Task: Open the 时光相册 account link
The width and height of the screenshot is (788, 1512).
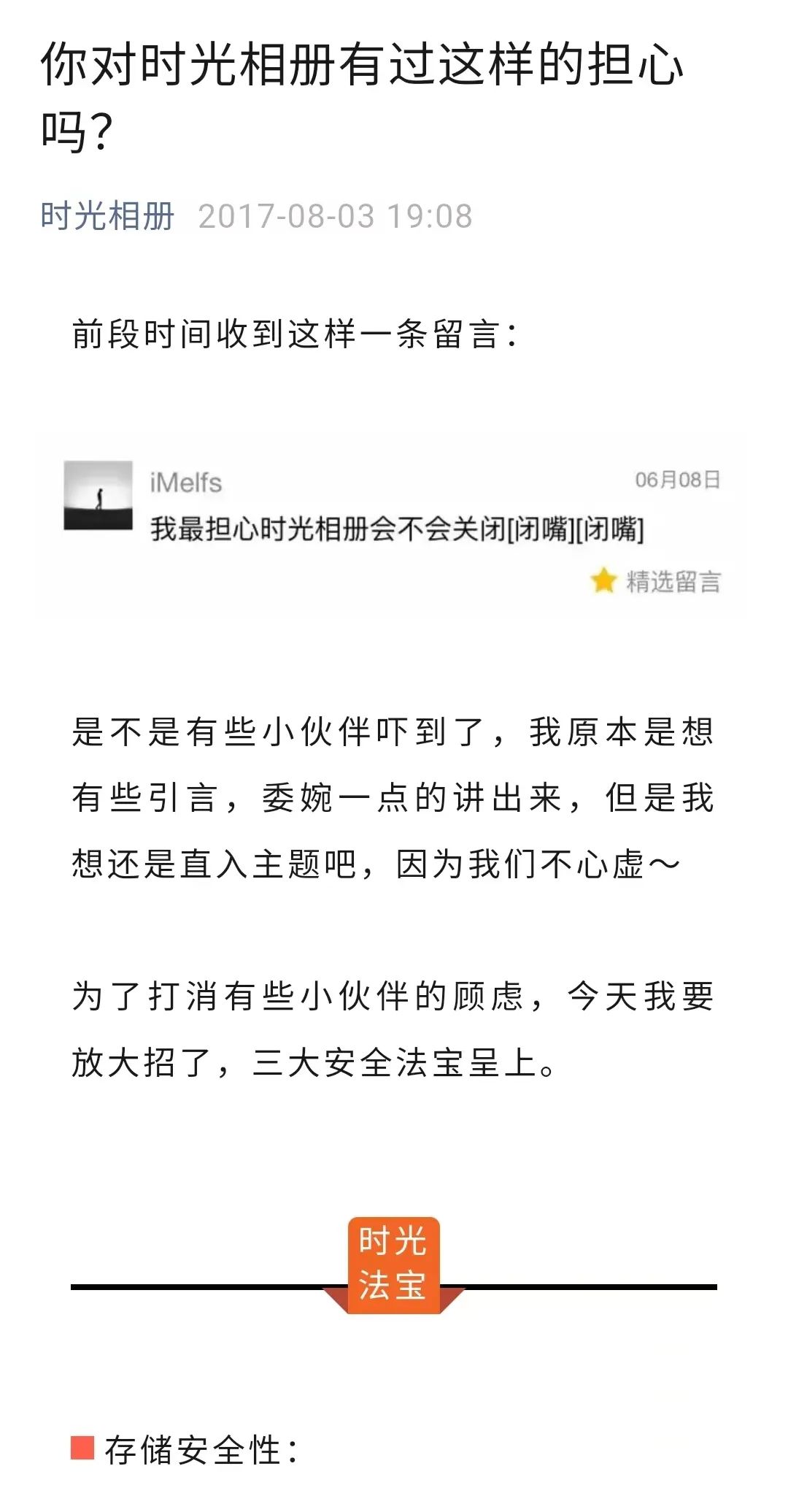Action: (107, 216)
